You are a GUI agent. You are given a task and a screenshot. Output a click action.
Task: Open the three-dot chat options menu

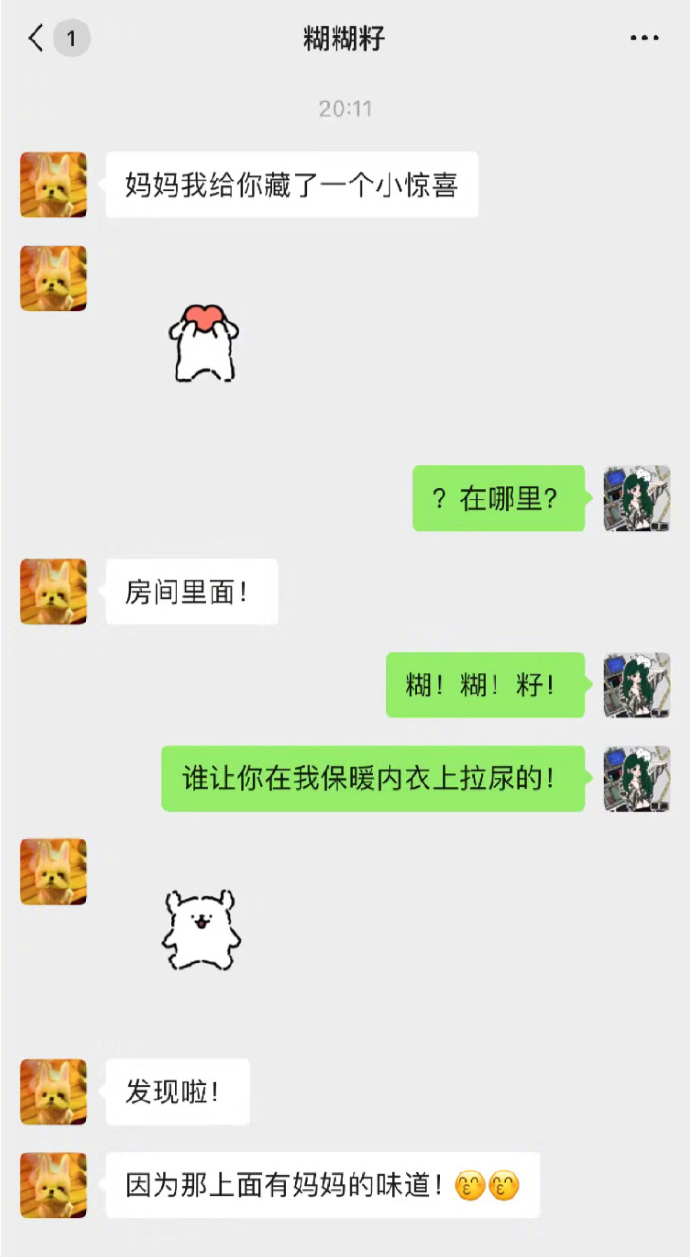(x=645, y=39)
